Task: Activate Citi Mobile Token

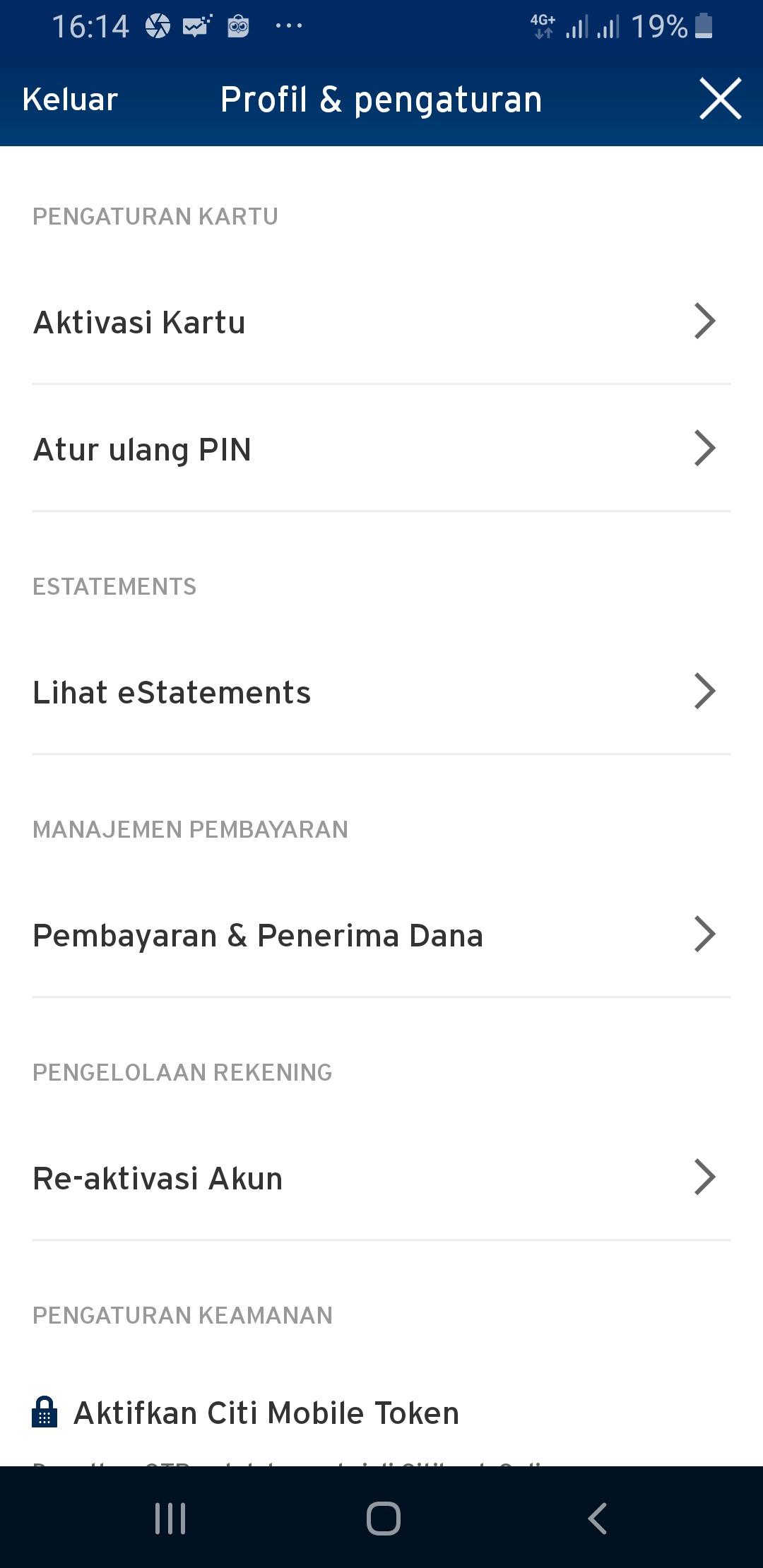Action: [x=267, y=1413]
